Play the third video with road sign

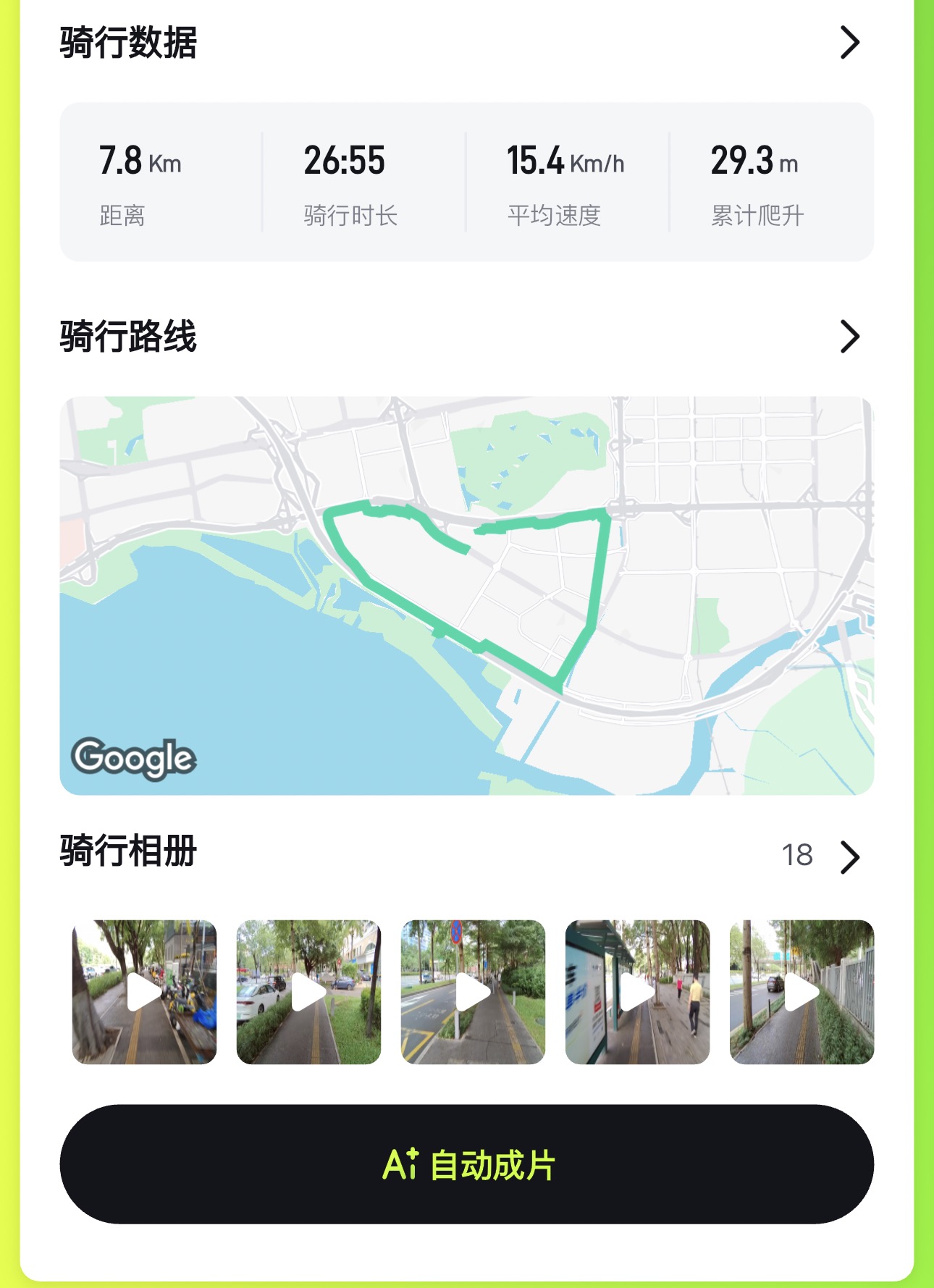click(x=473, y=992)
